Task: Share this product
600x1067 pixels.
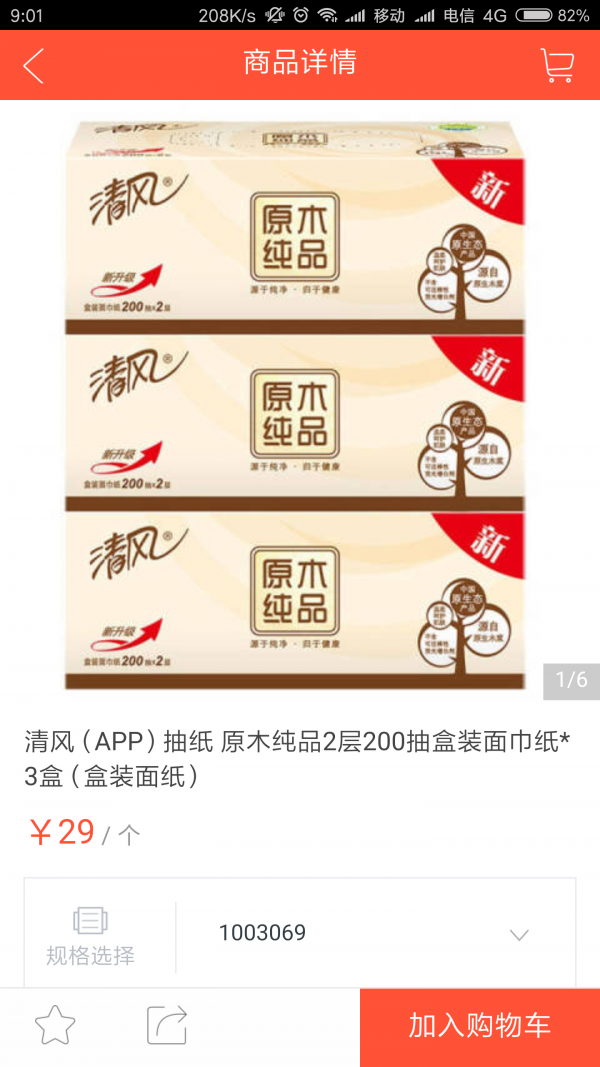Action: point(167,1026)
